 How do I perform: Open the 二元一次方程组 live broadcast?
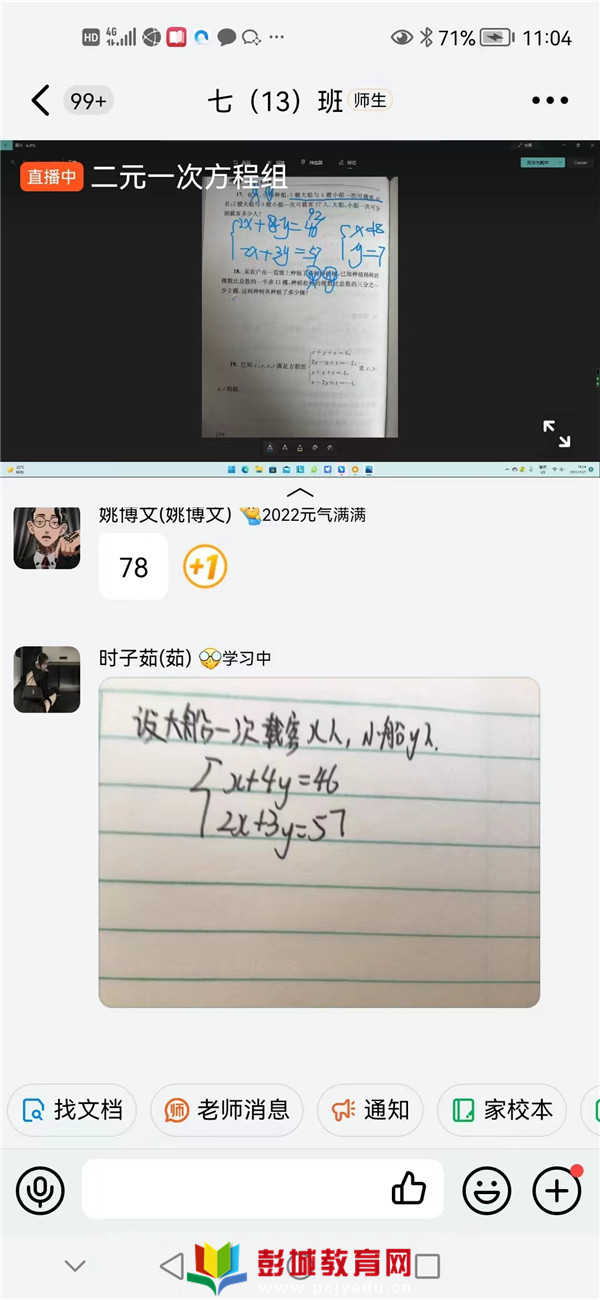300,300
